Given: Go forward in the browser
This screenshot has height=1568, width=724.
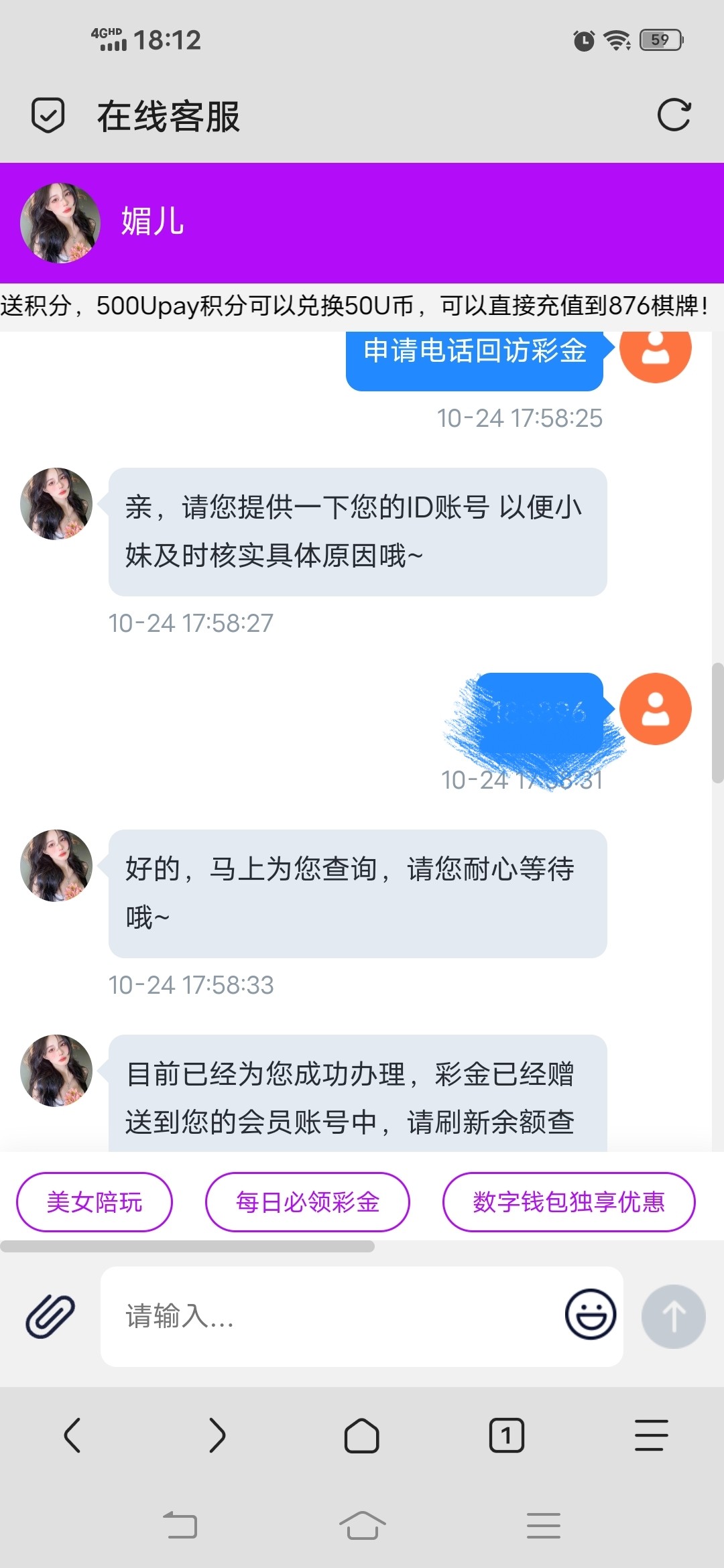Looking at the screenshot, I should 217,1435.
